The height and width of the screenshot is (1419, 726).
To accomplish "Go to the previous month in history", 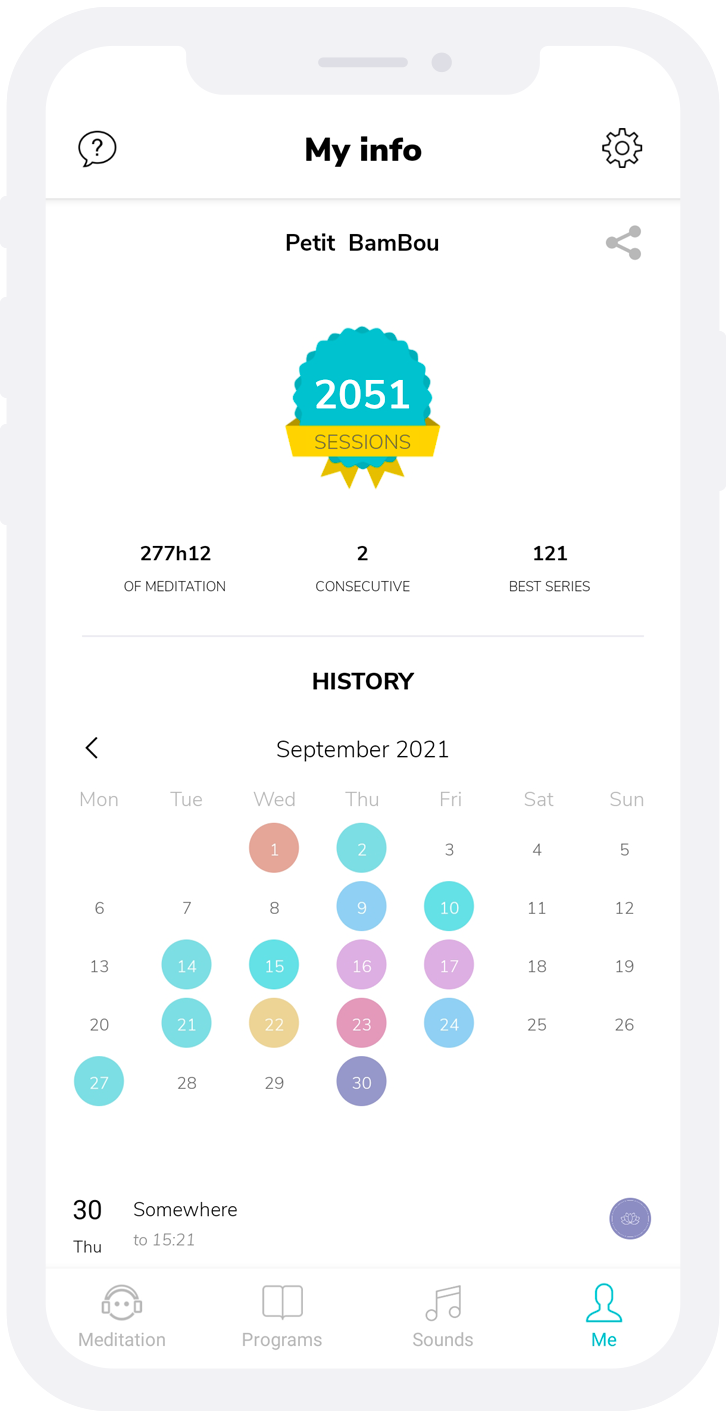I will point(92,748).
